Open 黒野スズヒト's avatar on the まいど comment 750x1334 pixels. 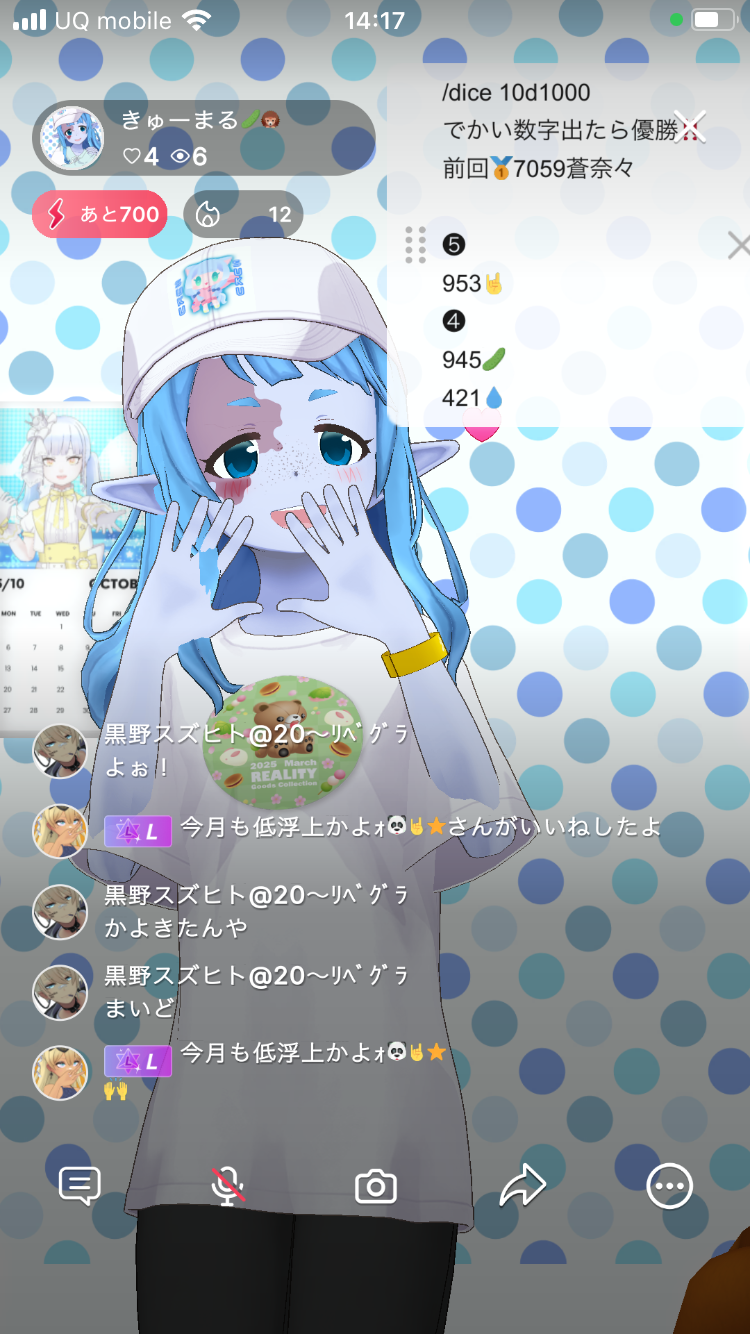(60, 990)
